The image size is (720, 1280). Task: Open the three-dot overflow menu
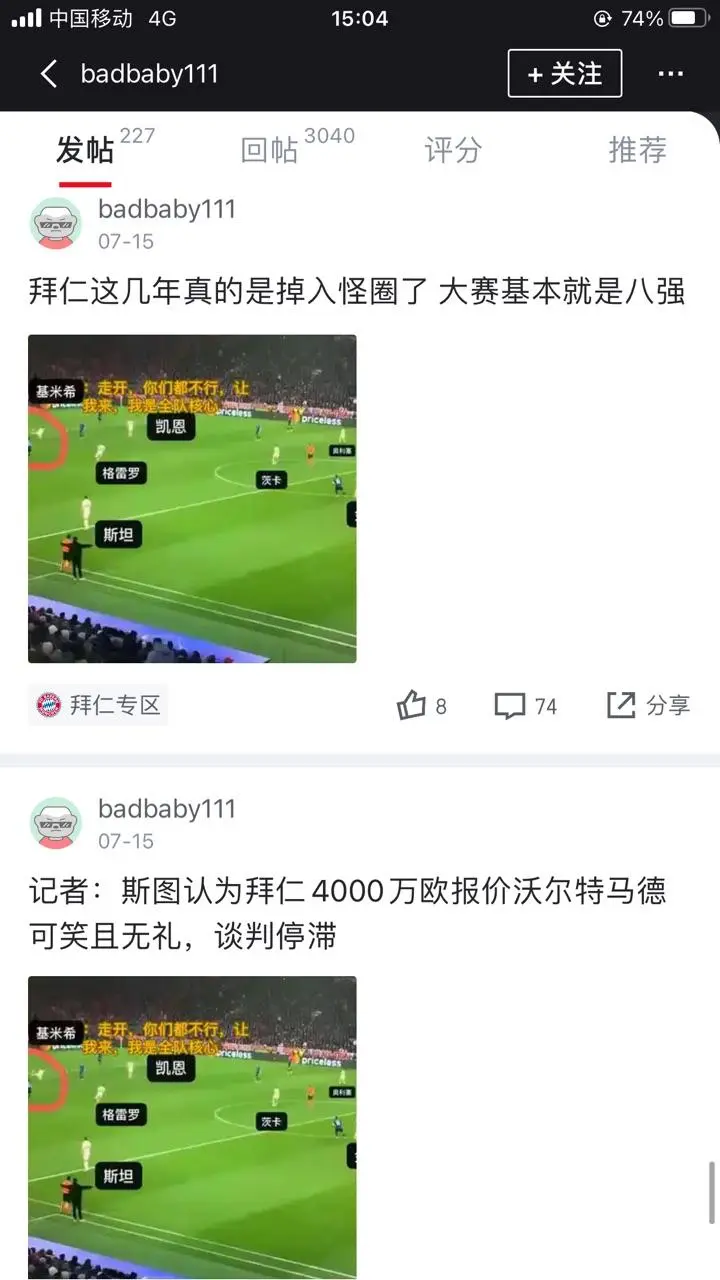[x=670, y=74]
